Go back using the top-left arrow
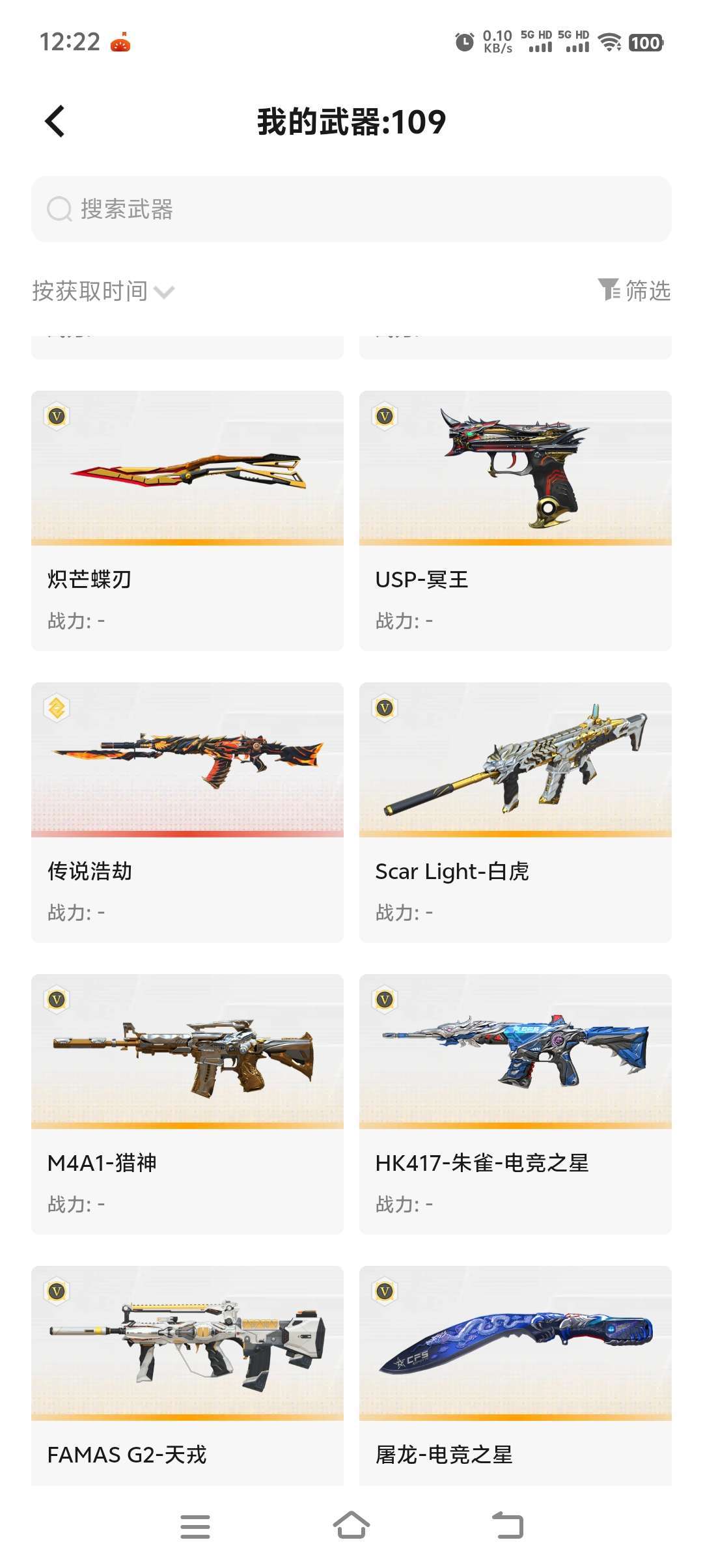703x1568 pixels. pyautogui.click(x=55, y=121)
